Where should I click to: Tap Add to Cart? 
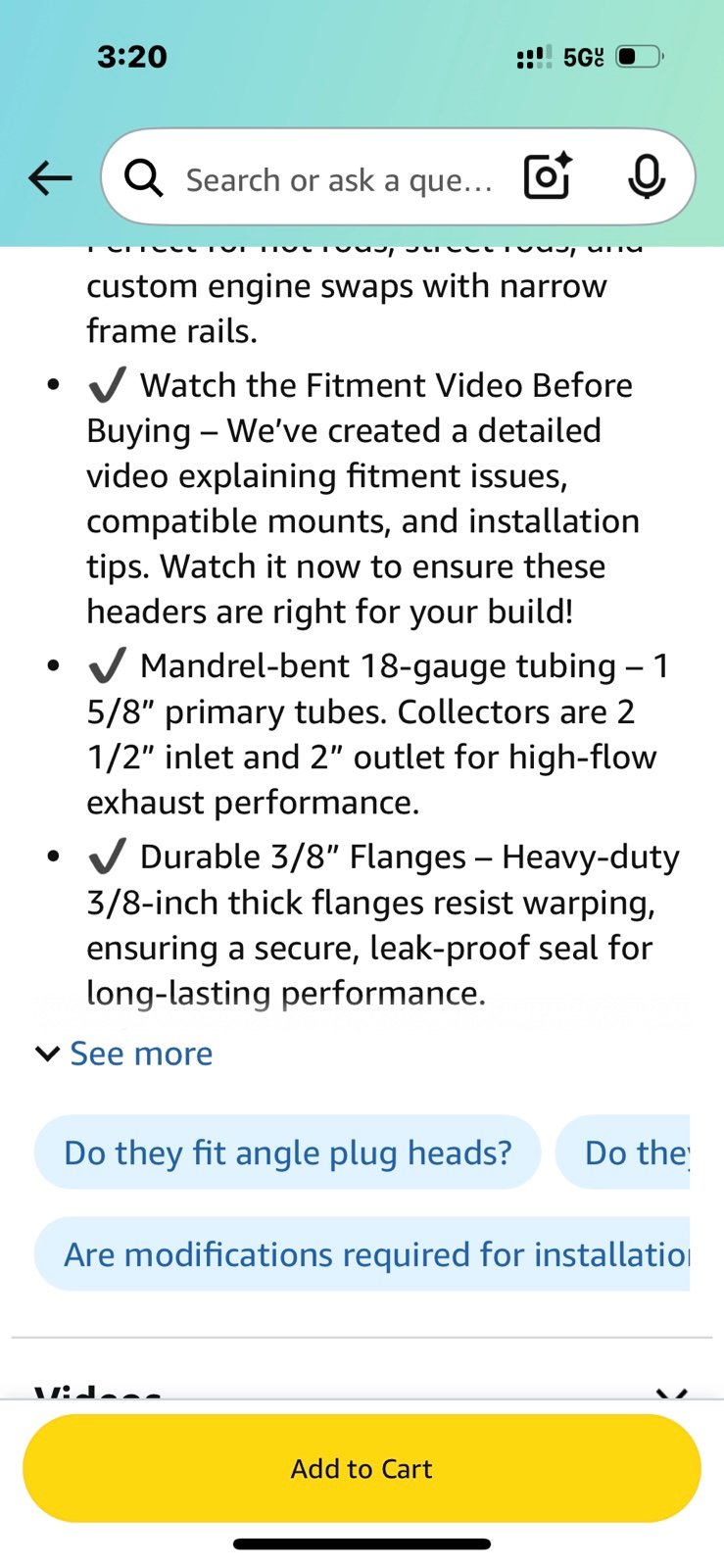point(362,1468)
